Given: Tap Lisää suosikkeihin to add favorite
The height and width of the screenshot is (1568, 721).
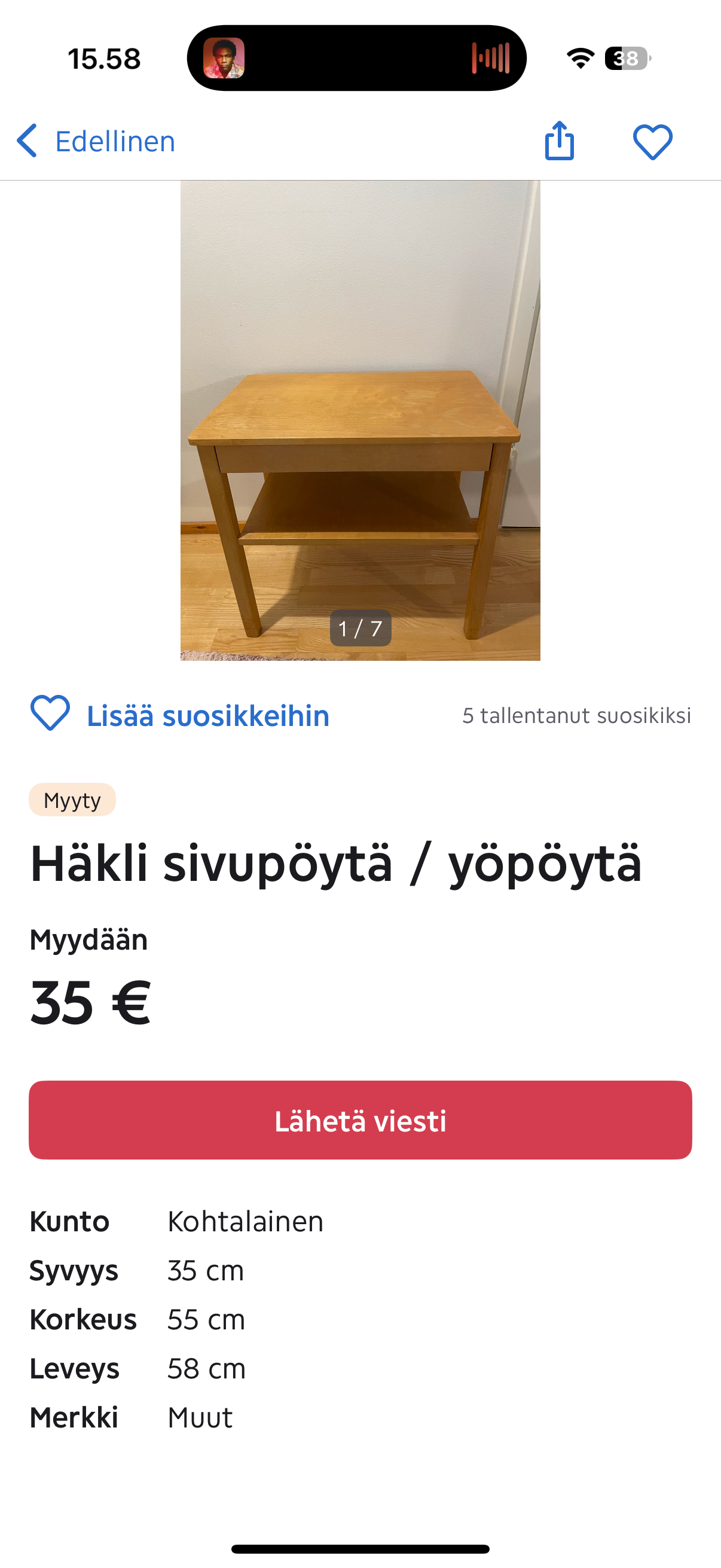Looking at the screenshot, I should pyautogui.click(x=180, y=715).
